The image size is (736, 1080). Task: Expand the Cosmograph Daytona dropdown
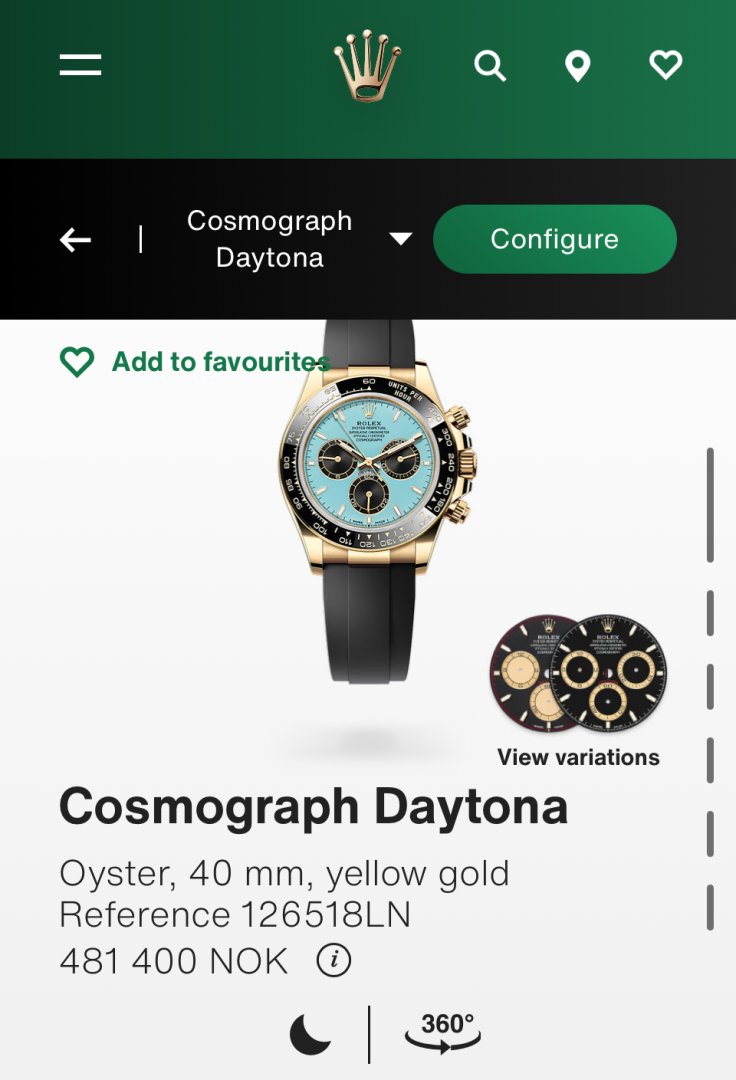[x=400, y=239]
